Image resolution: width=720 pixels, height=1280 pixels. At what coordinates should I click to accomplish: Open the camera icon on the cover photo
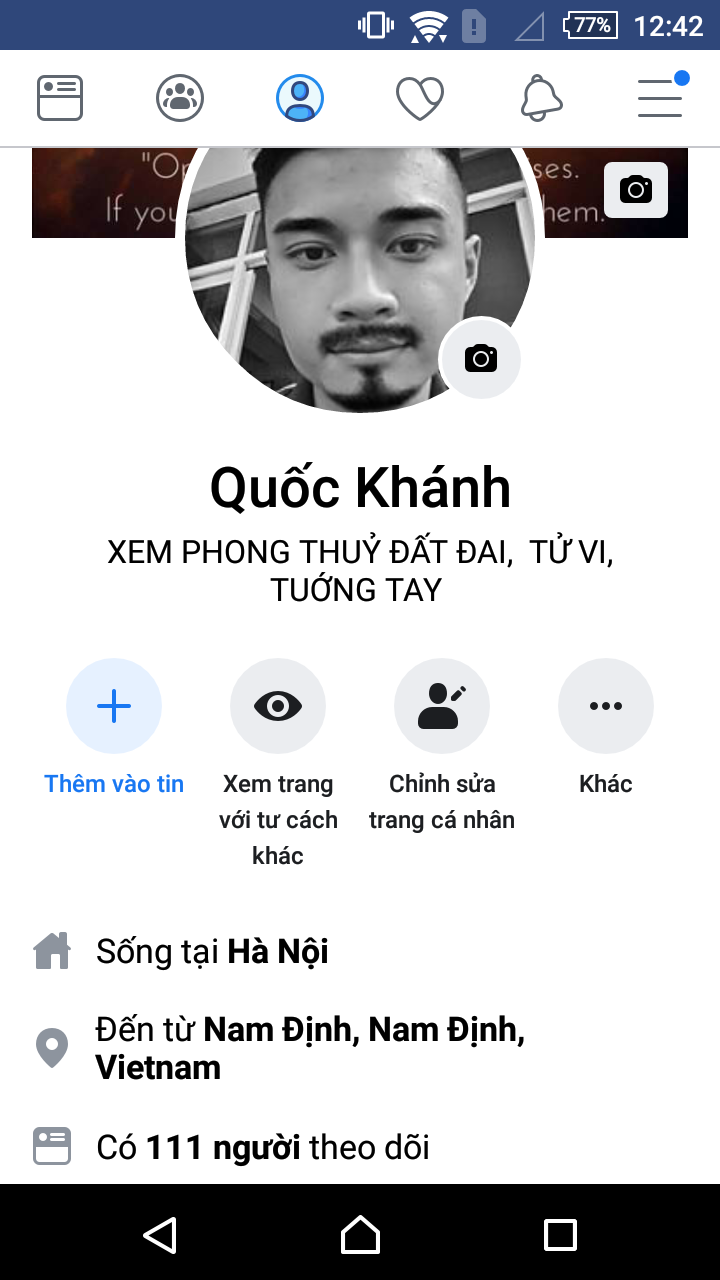tap(638, 190)
